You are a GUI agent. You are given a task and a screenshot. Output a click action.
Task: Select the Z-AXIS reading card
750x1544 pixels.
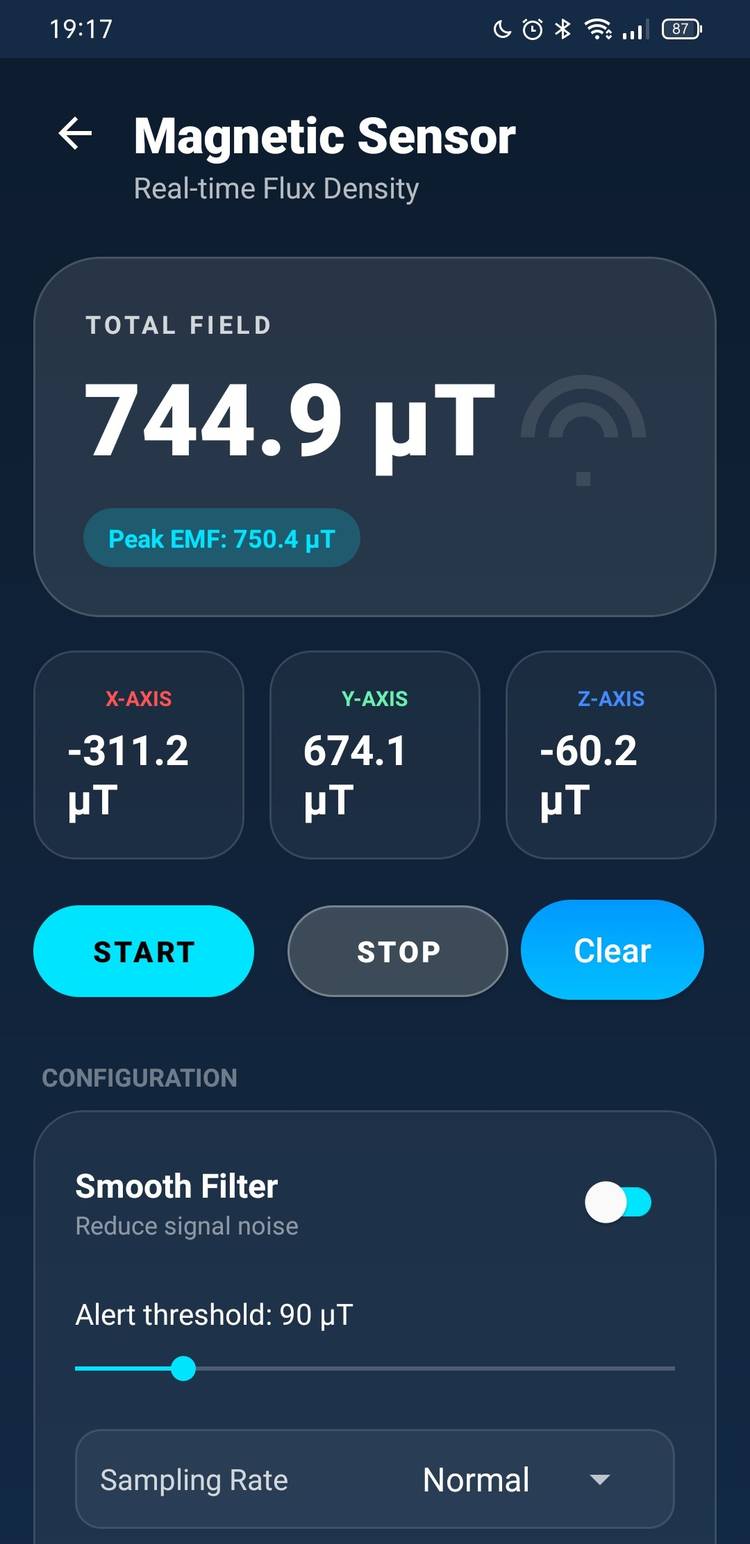point(611,755)
